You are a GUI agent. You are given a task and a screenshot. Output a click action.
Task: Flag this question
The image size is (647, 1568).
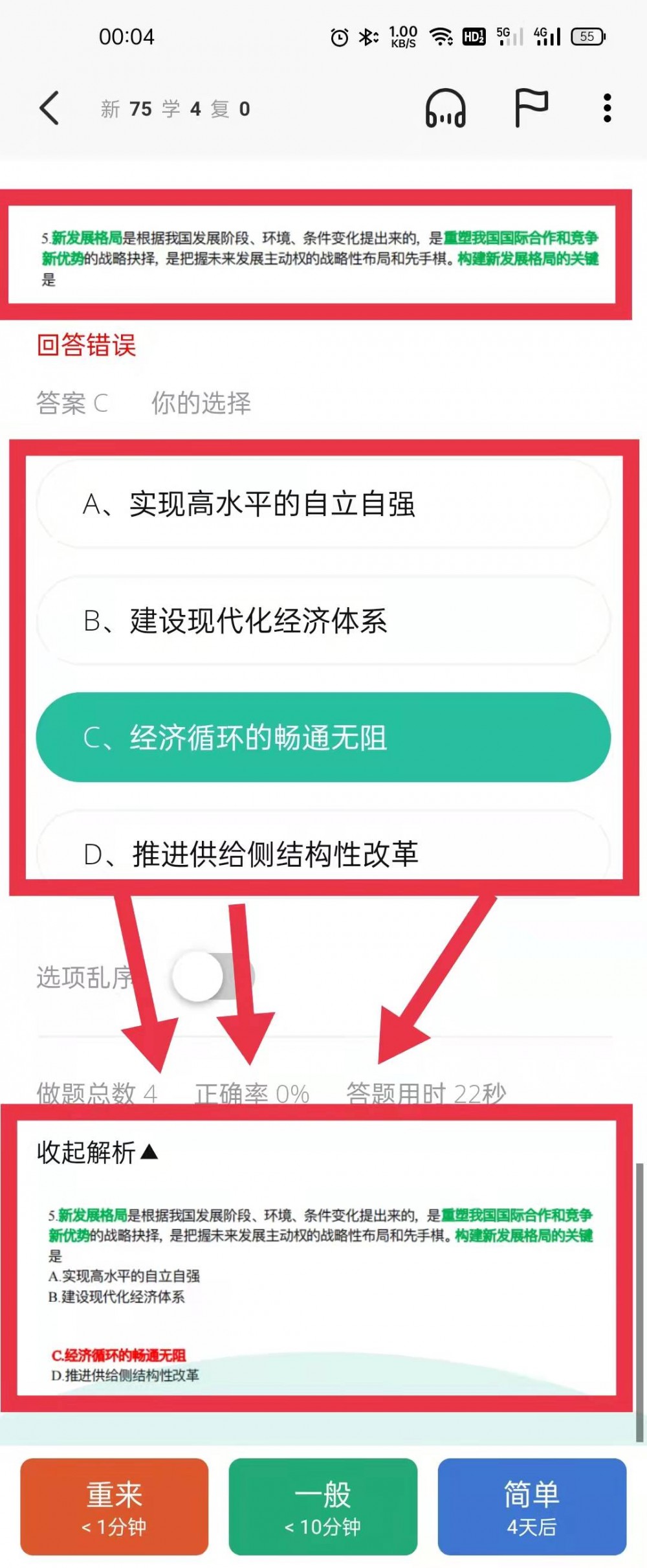(531, 107)
